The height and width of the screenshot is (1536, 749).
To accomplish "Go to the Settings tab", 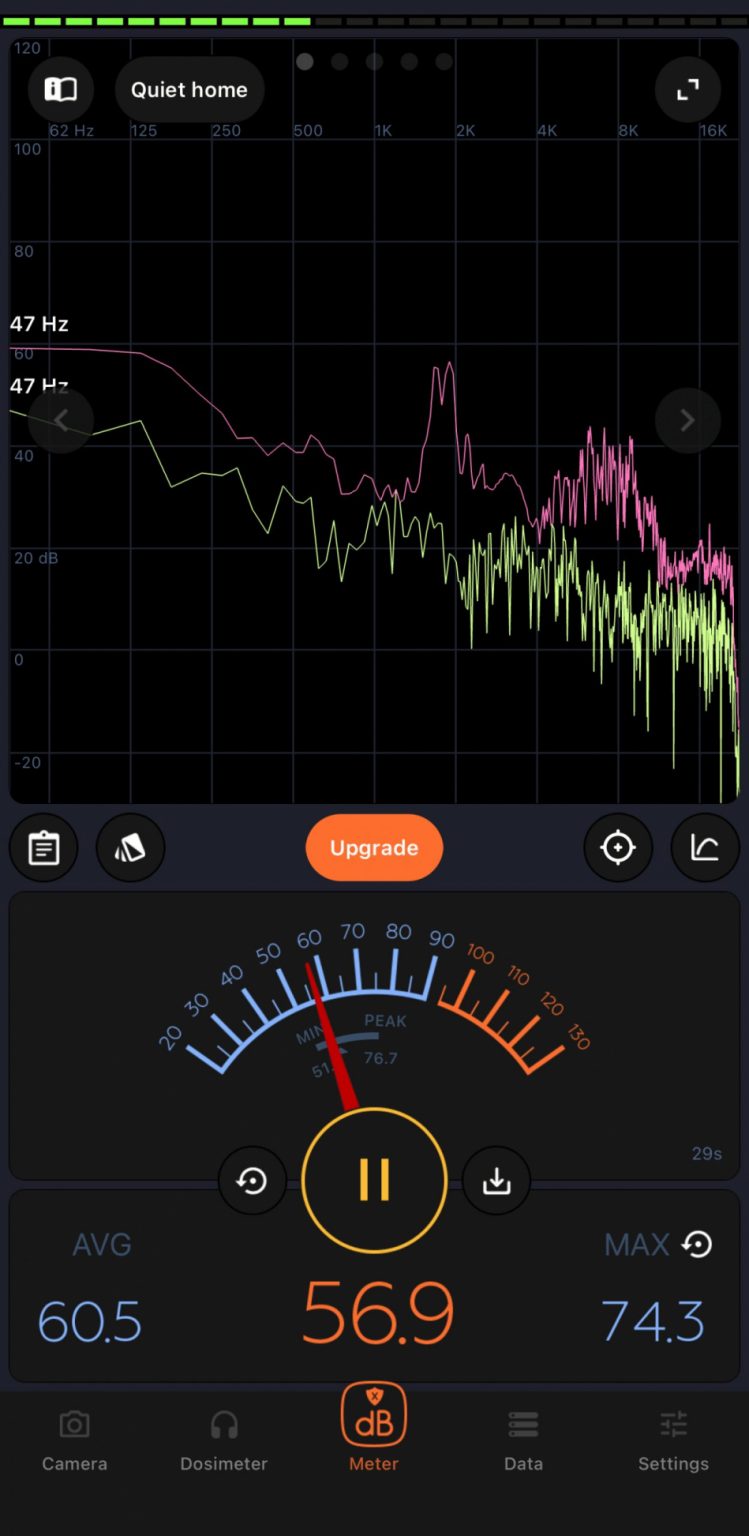I will tap(673, 1440).
